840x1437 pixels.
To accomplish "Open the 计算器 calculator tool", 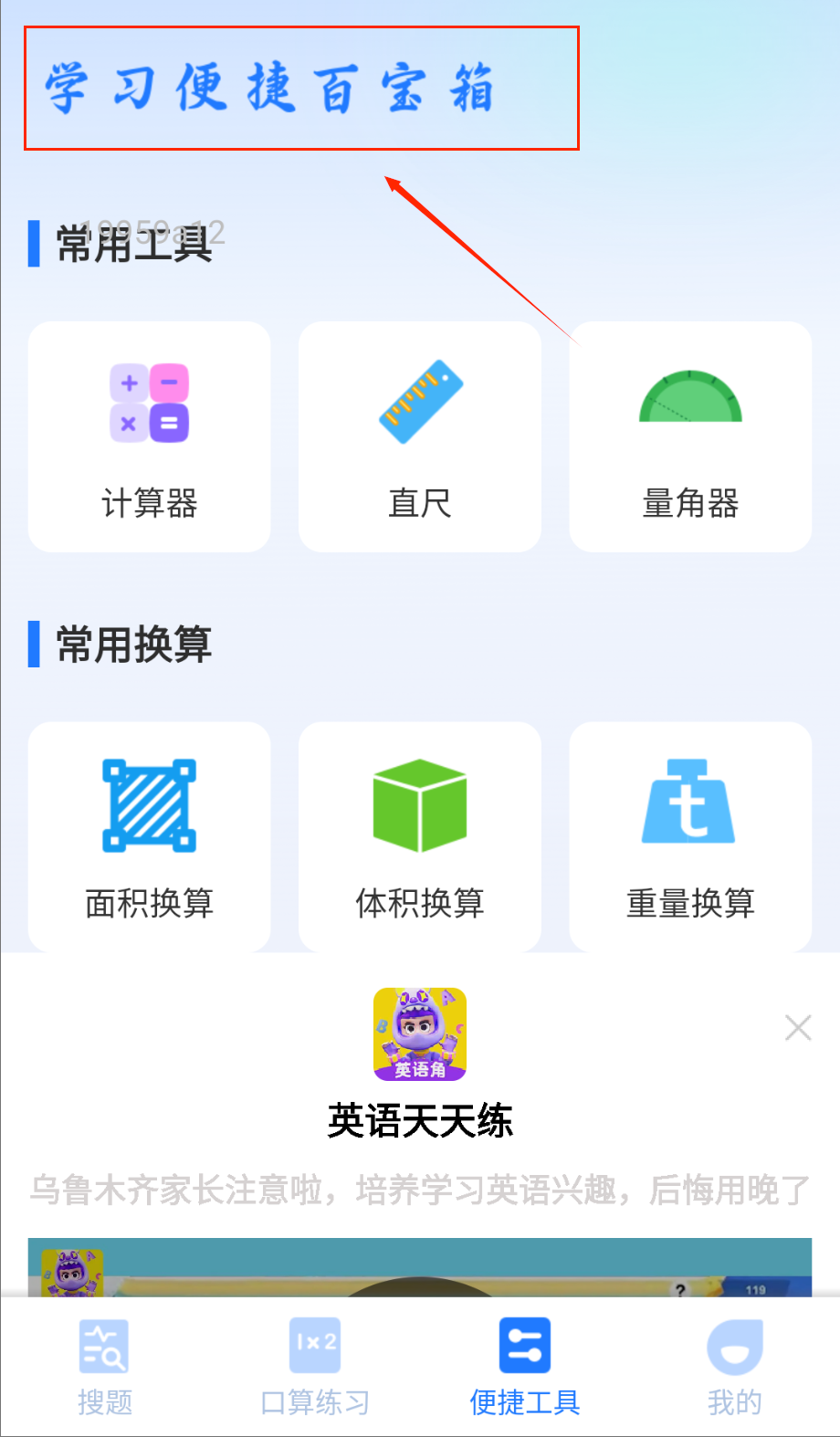I will coord(150,436).
